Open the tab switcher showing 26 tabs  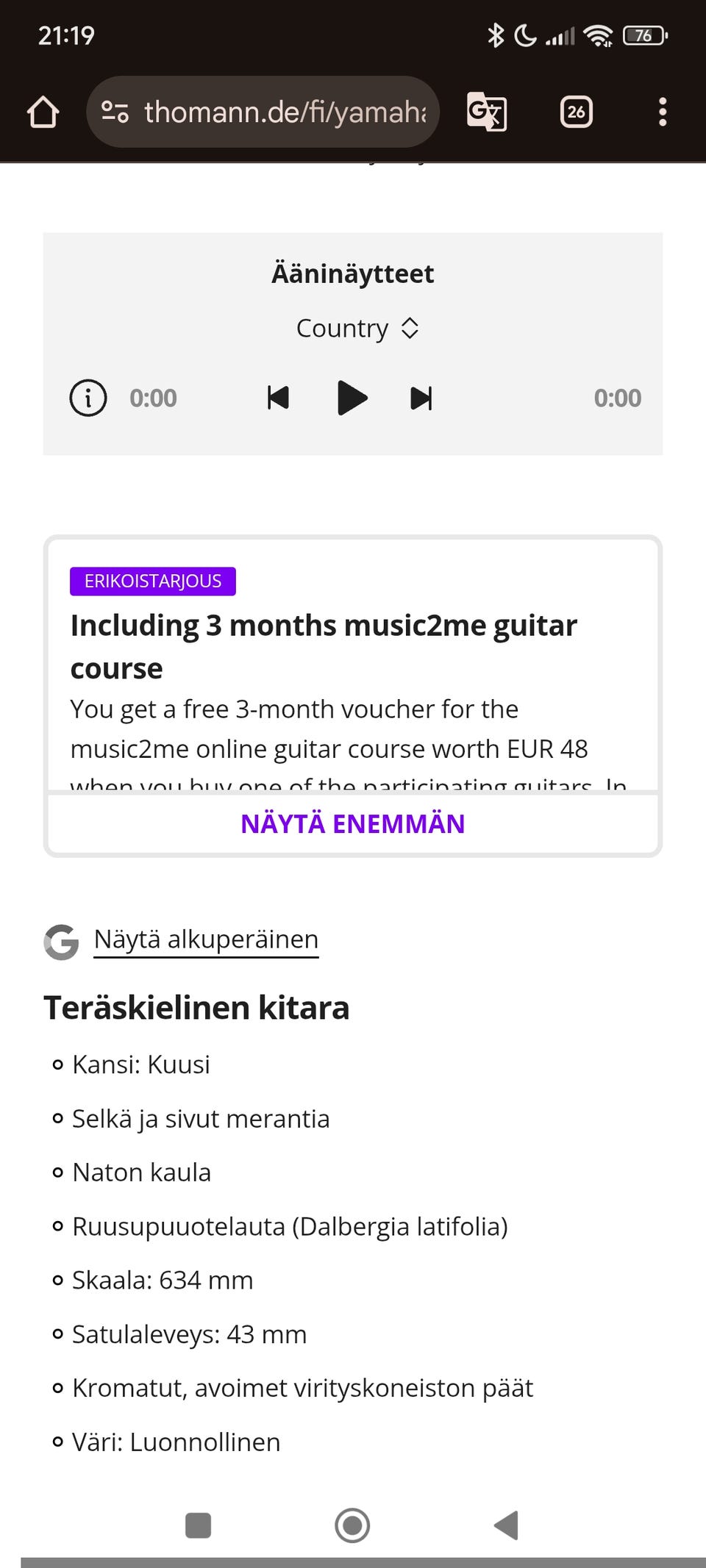click(576, 112)
